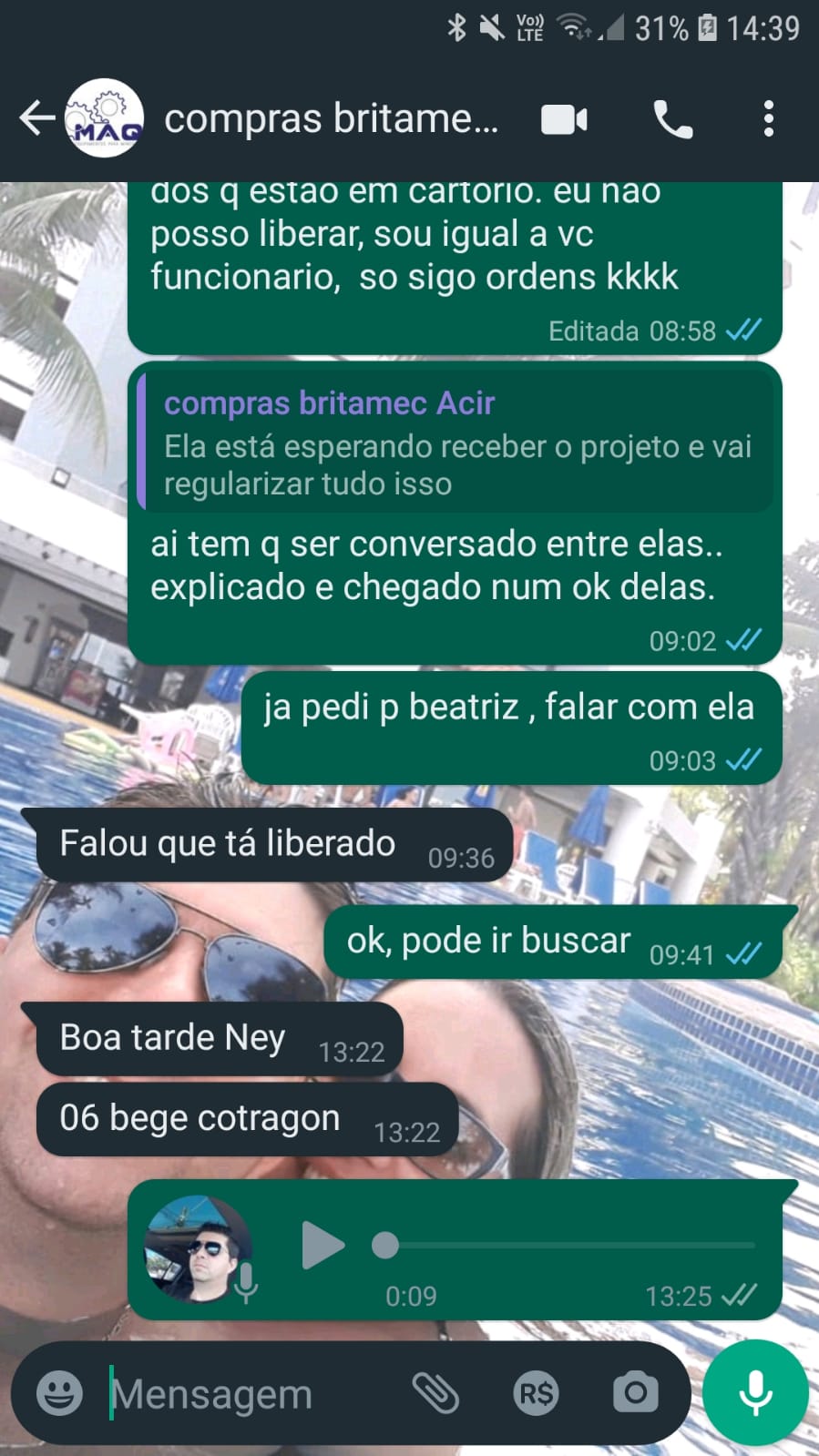The height and width of the screenshot is (1456, 819).
Task: Open the emoji picker
Action: pyautogui.click(x=59, y=1393)
